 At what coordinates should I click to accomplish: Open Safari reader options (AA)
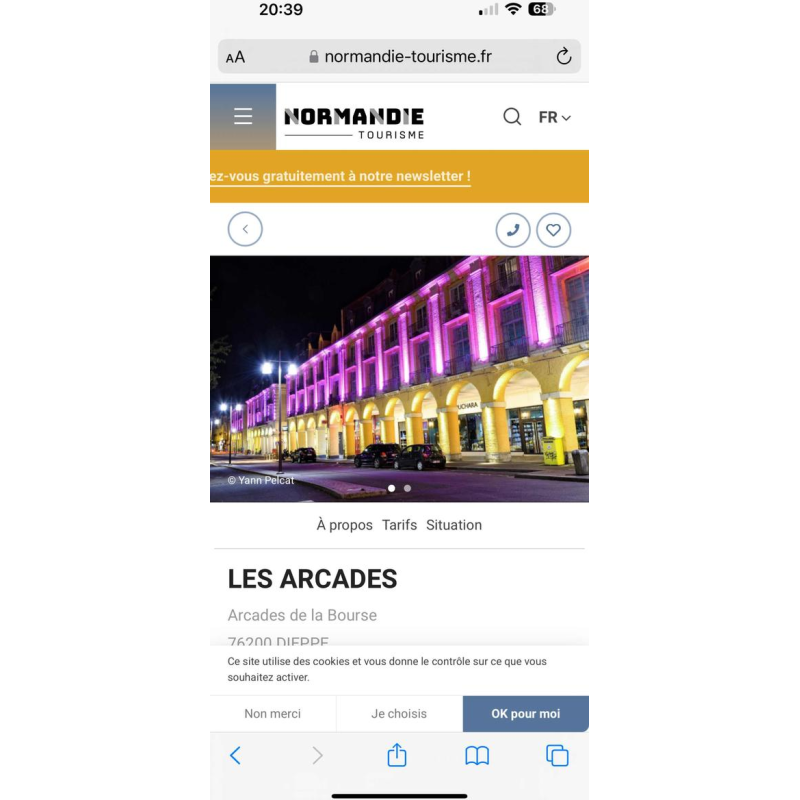tap(236, 57)
